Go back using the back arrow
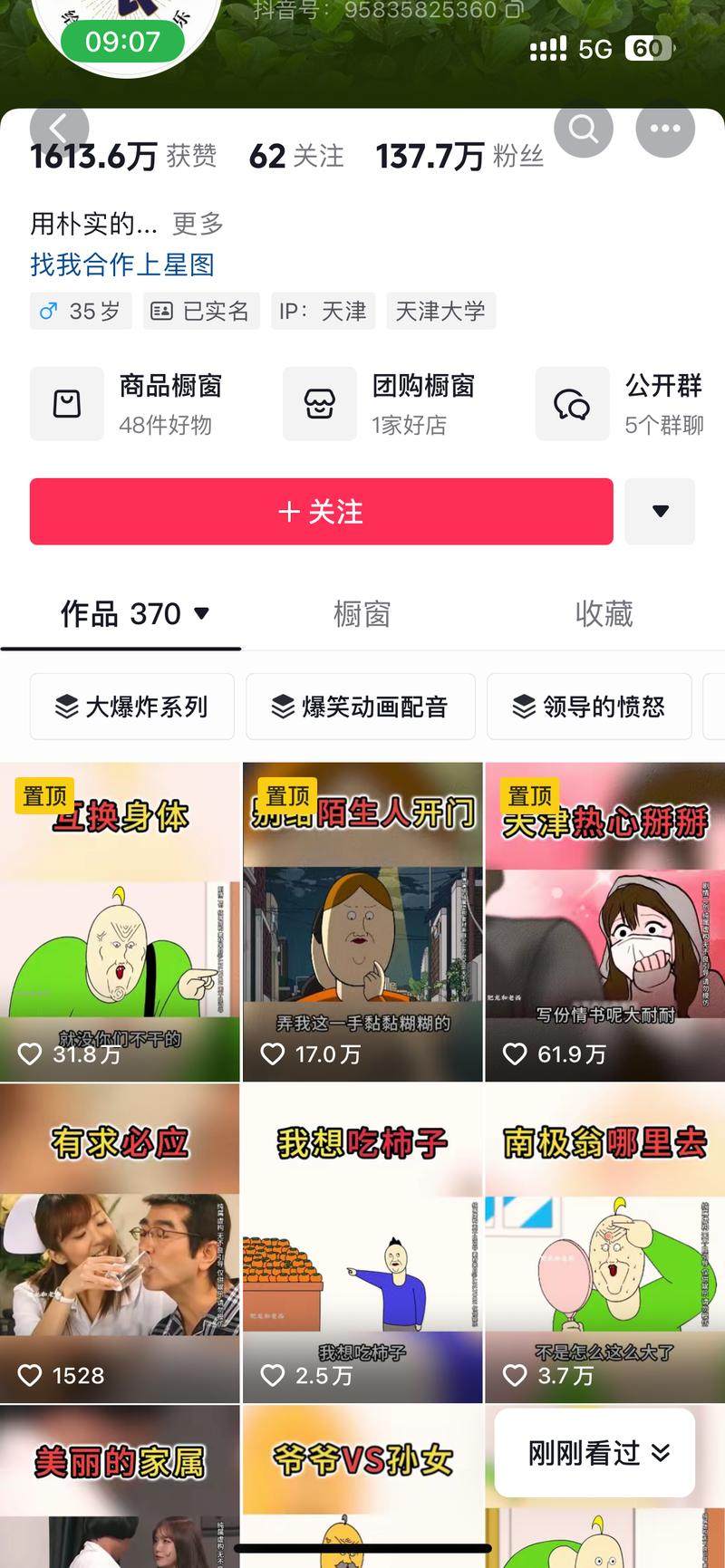 [59, 130]
